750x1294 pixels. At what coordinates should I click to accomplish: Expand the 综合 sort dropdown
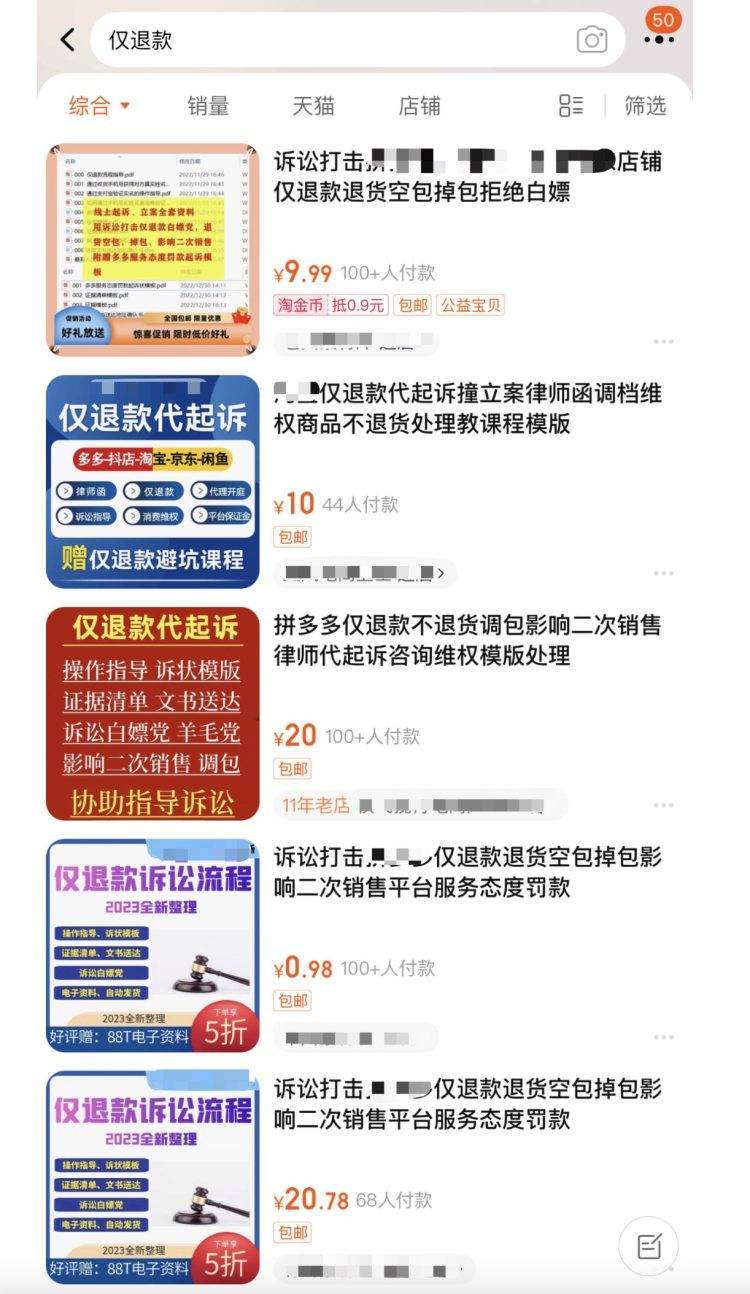(99, 106)
